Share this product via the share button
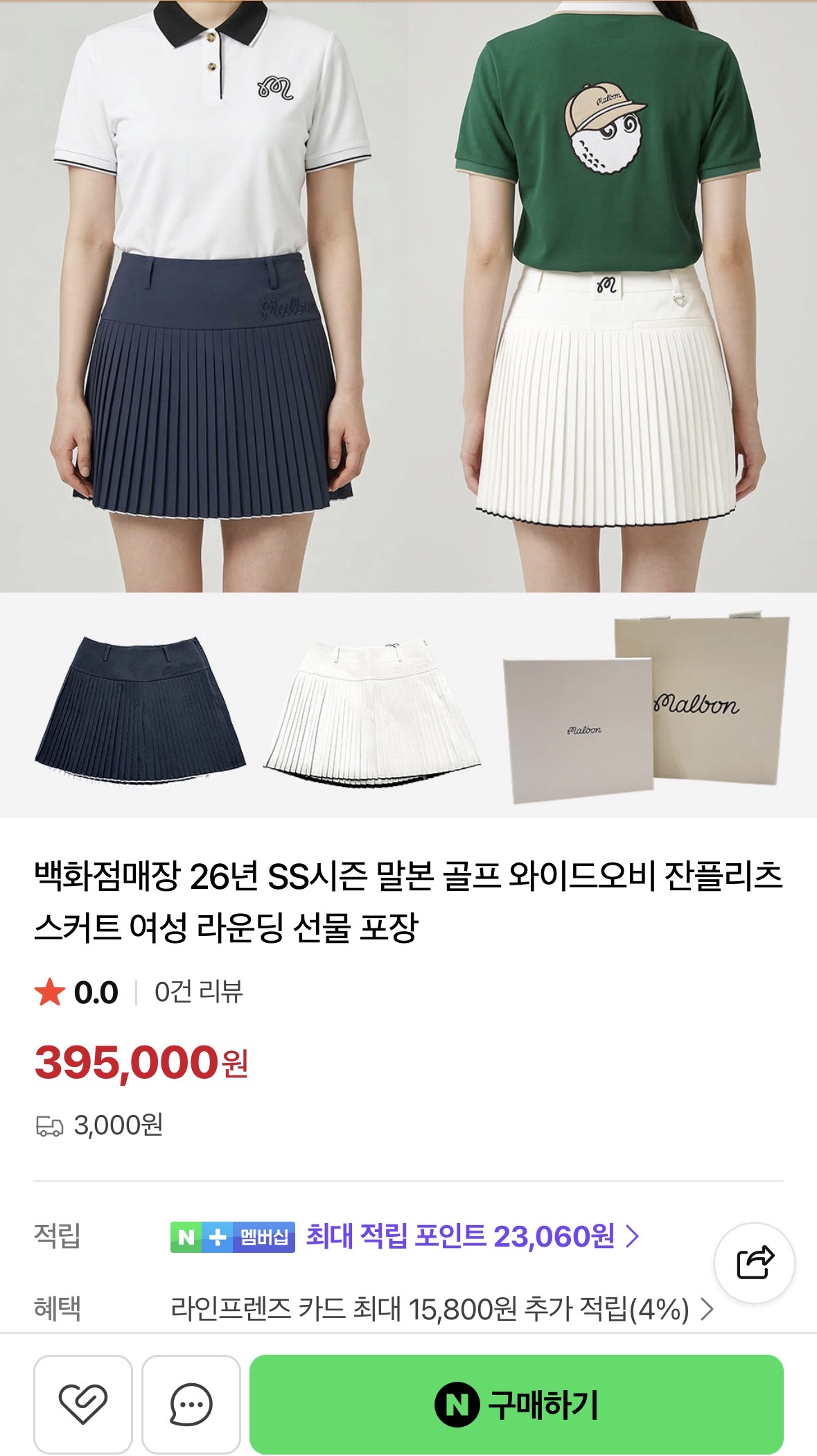 (754, 1262)
